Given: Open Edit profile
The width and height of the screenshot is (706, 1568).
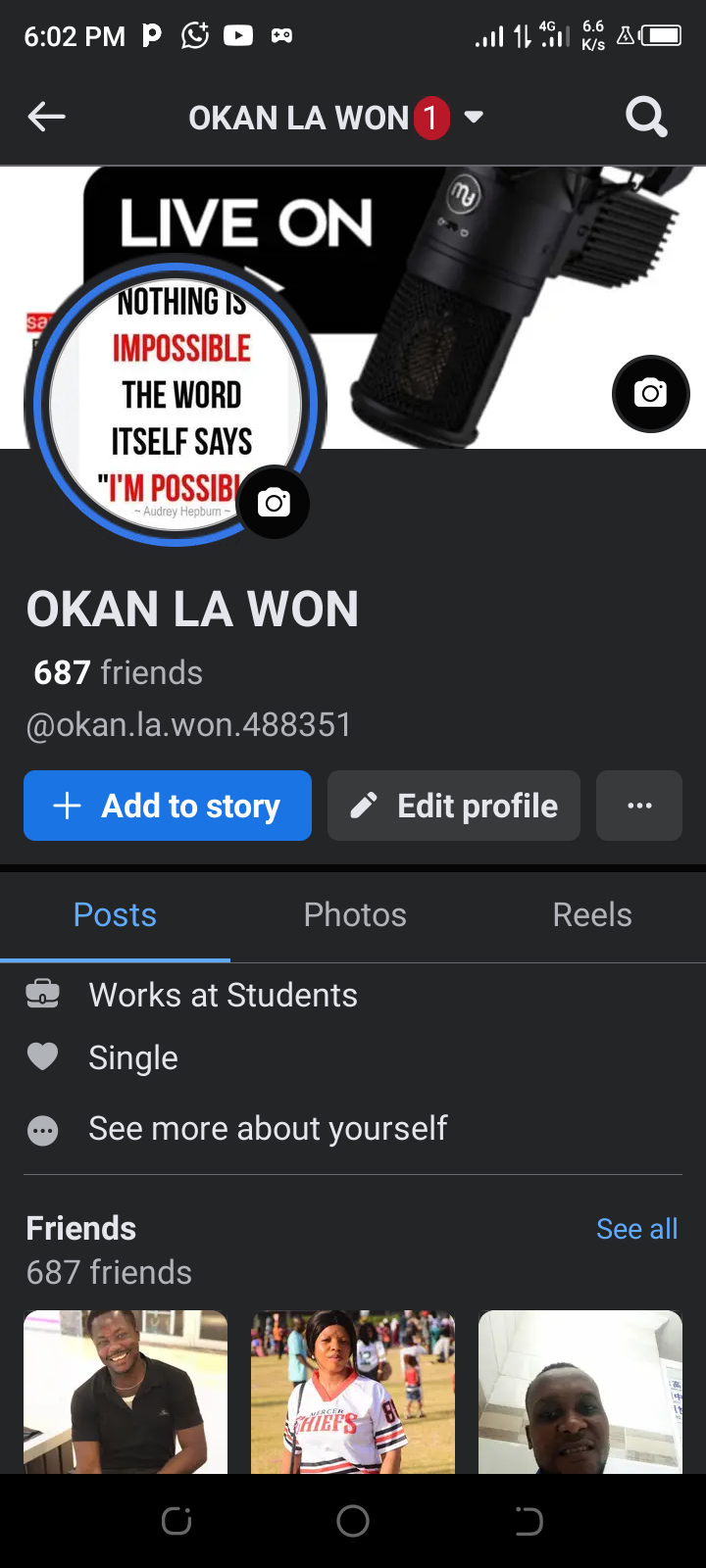Looking at the screenshot, I should pos(453,805).
